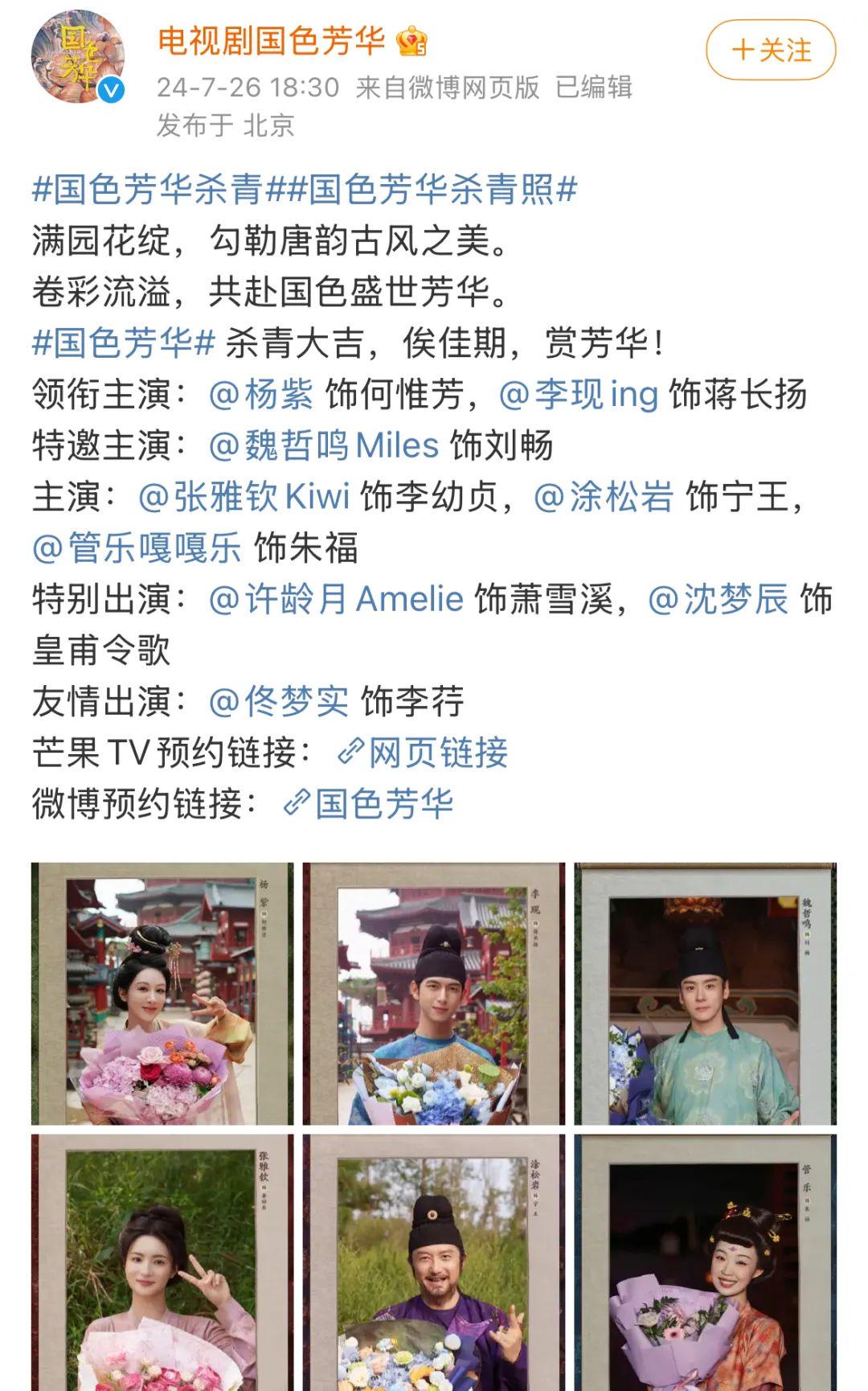Open the @许龄月Amelie mention
Image resolution: width=868 pixels, height=1391 pixels.
336,600
